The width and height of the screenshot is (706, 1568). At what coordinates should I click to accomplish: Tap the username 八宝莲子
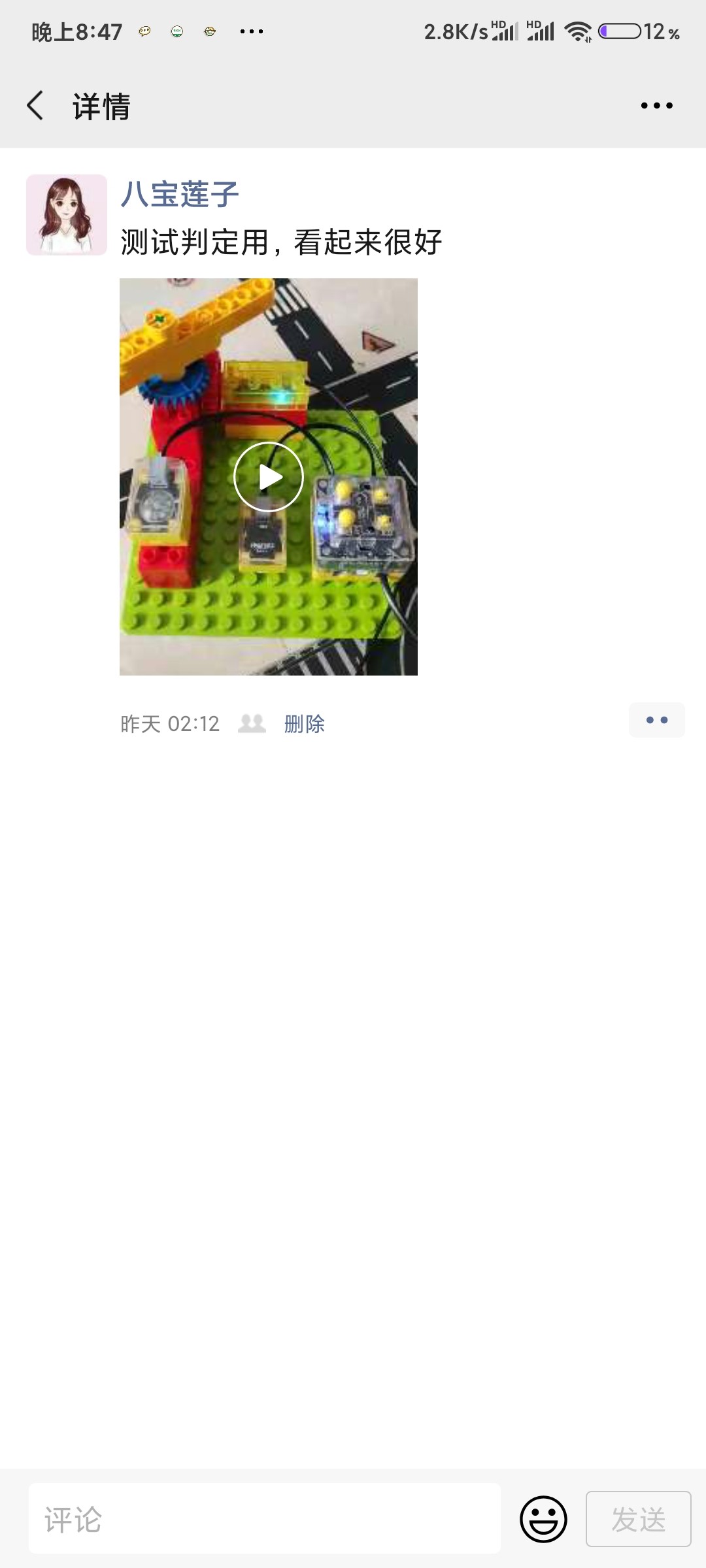(x=180, y=194)
